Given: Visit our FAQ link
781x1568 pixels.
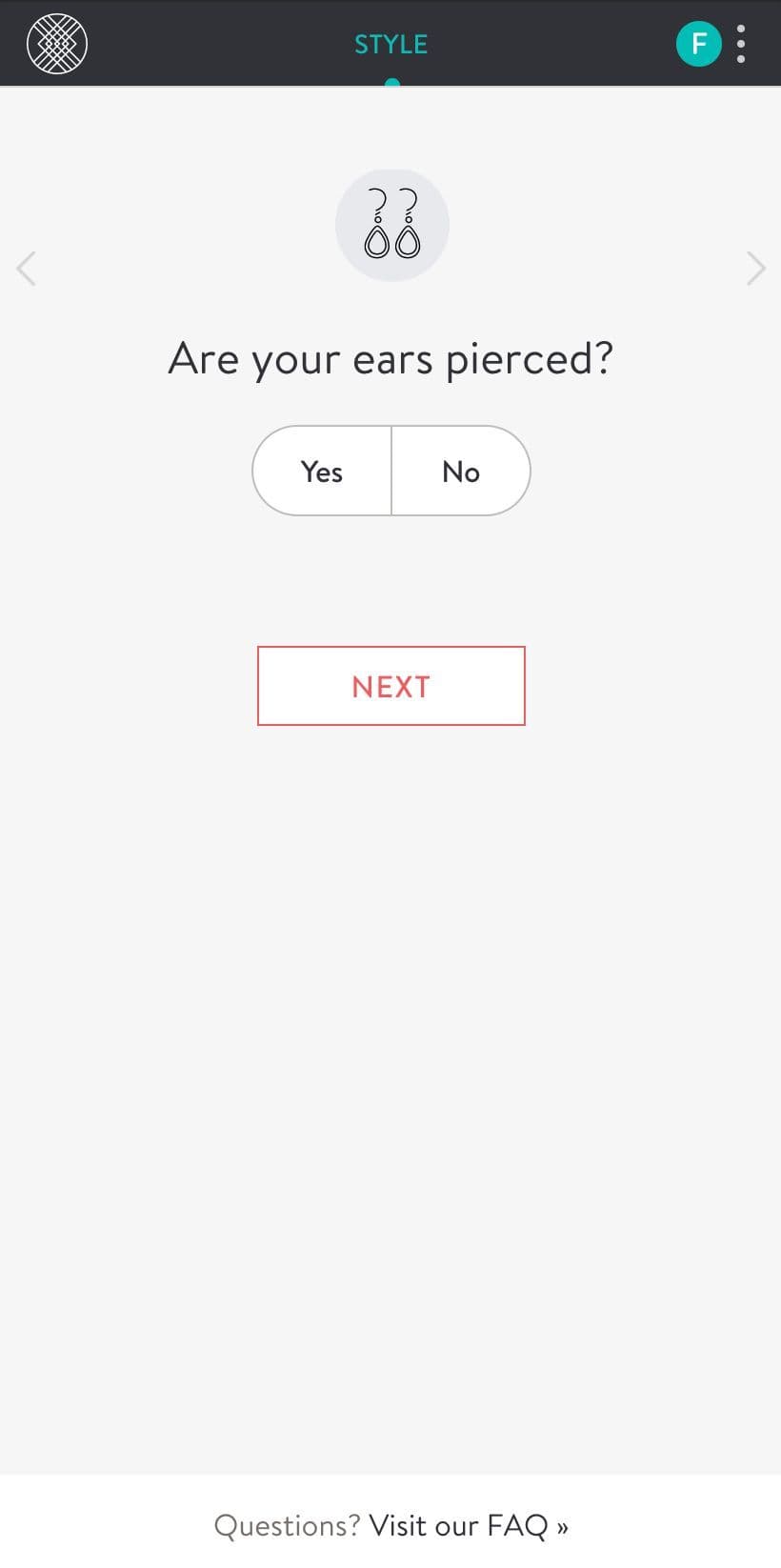Looking at the screenshot, I should [469, 1526].
